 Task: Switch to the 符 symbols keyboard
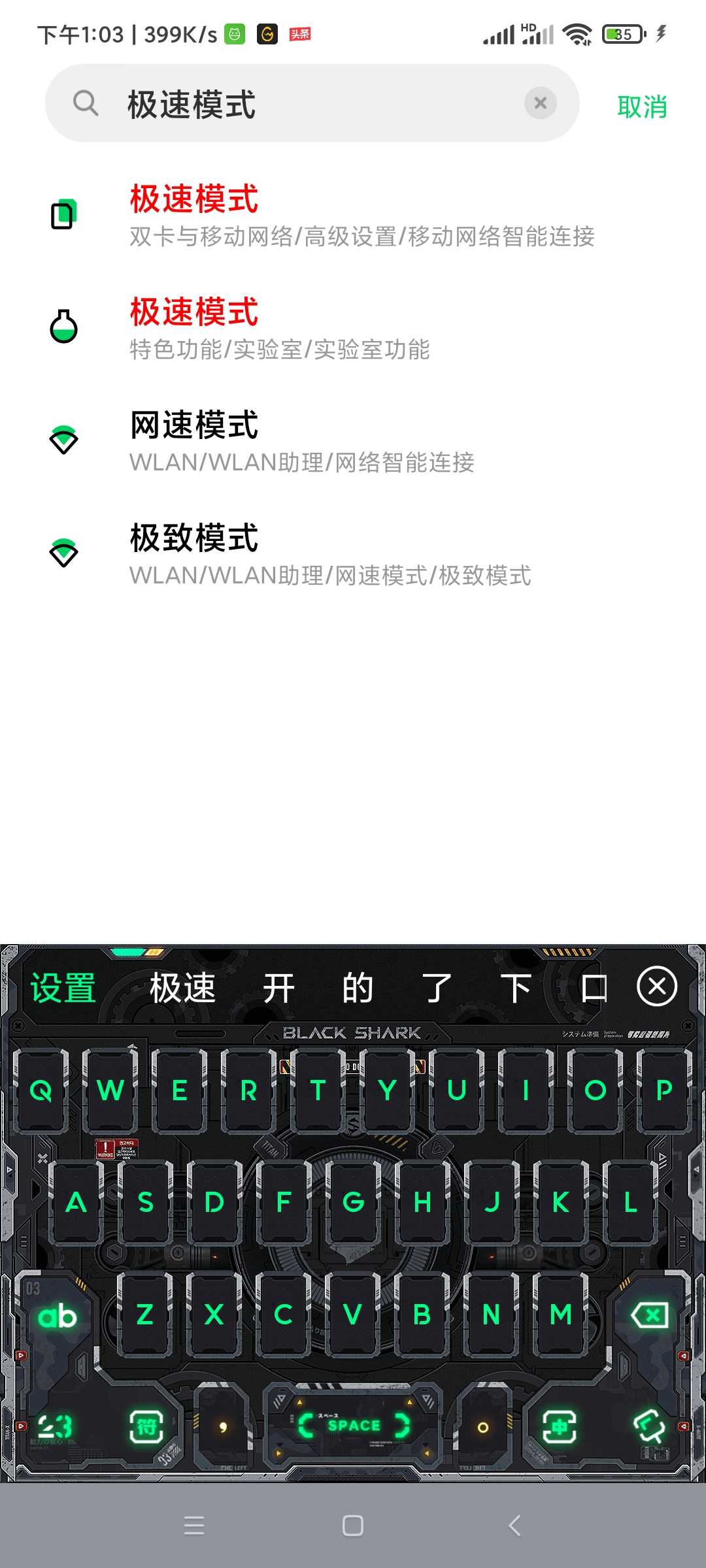coord(146,1426)
